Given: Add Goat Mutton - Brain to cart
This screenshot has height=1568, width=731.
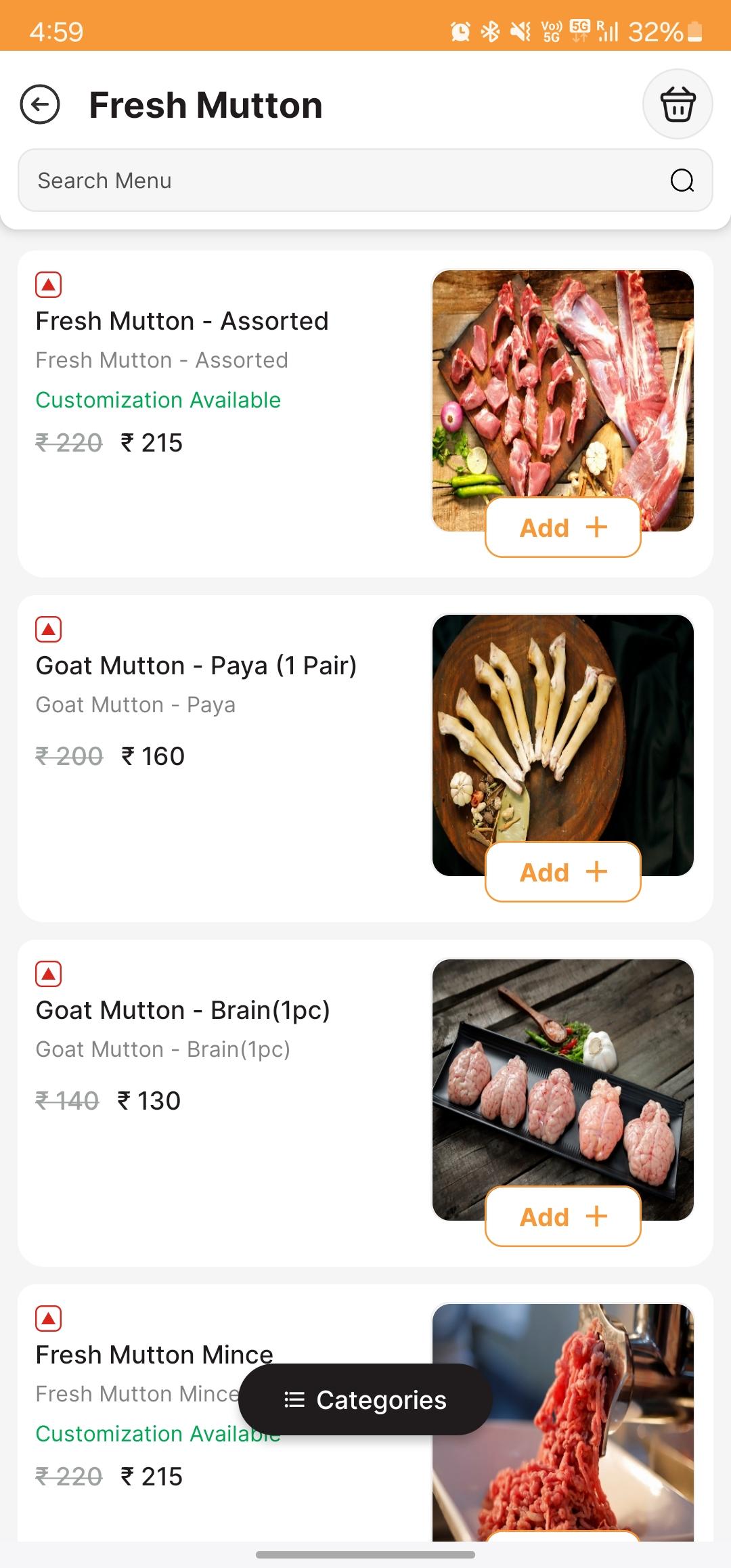Looking at the screenshot, I should (x=562, y=1217).
